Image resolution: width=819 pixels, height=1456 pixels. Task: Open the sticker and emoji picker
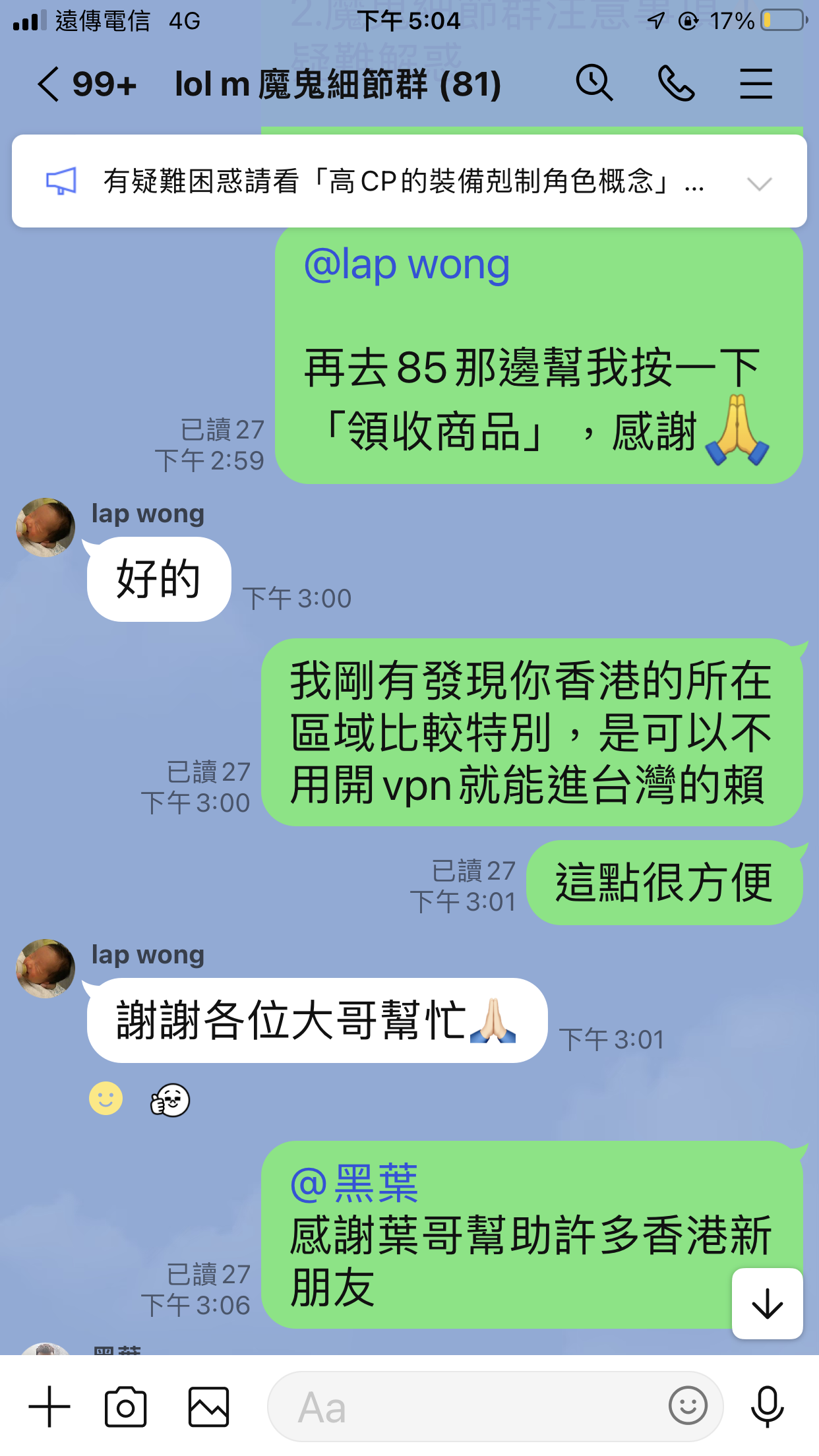688,1407
